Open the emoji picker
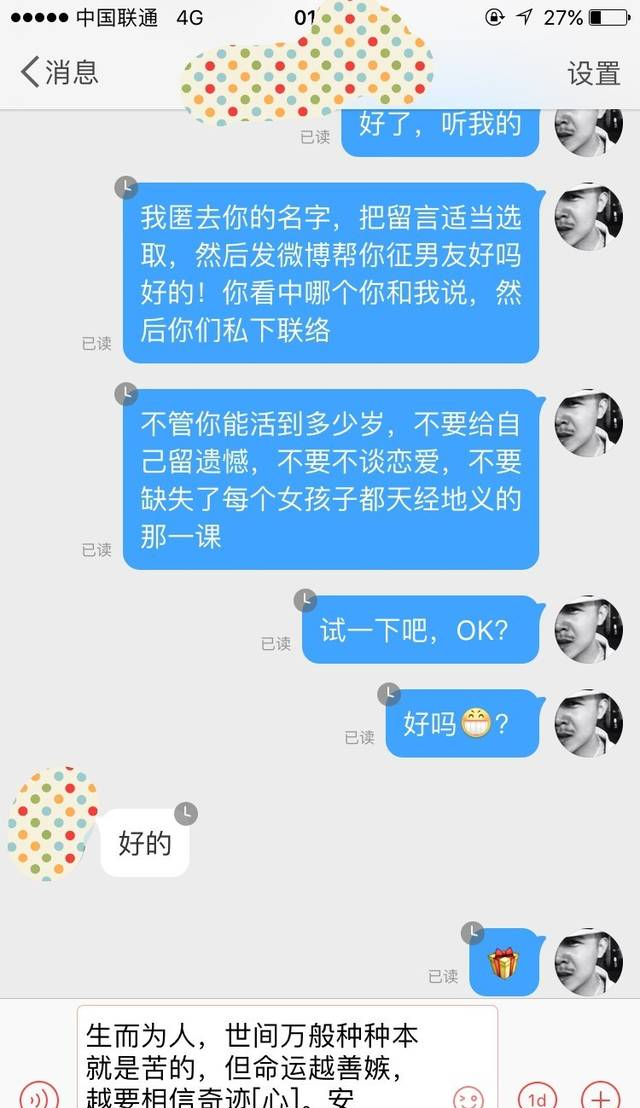The height and width of the screenshot is (1108, 640). 468,1095
